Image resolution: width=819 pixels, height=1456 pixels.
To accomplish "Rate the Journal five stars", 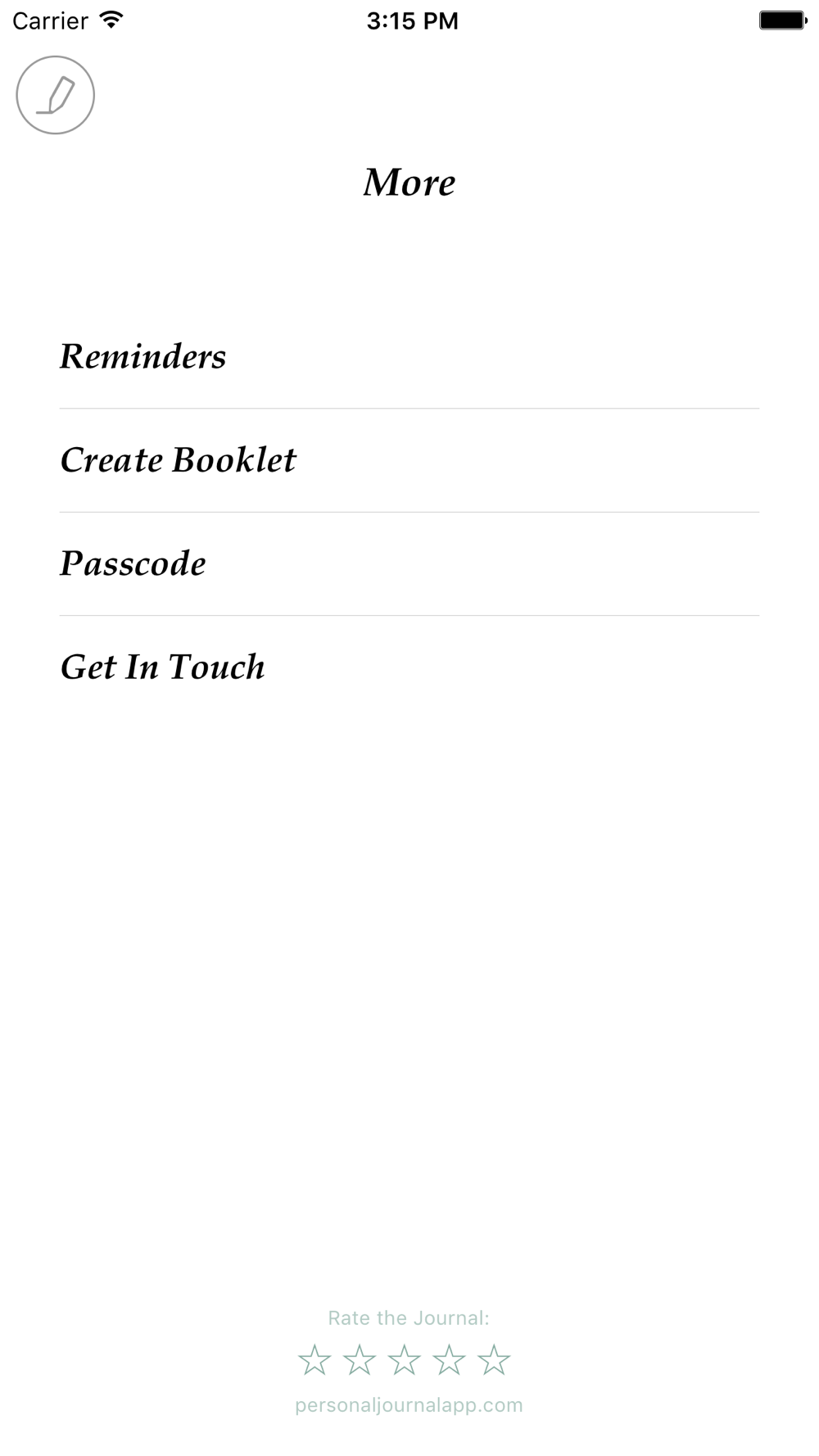I will click(494, 1360).
